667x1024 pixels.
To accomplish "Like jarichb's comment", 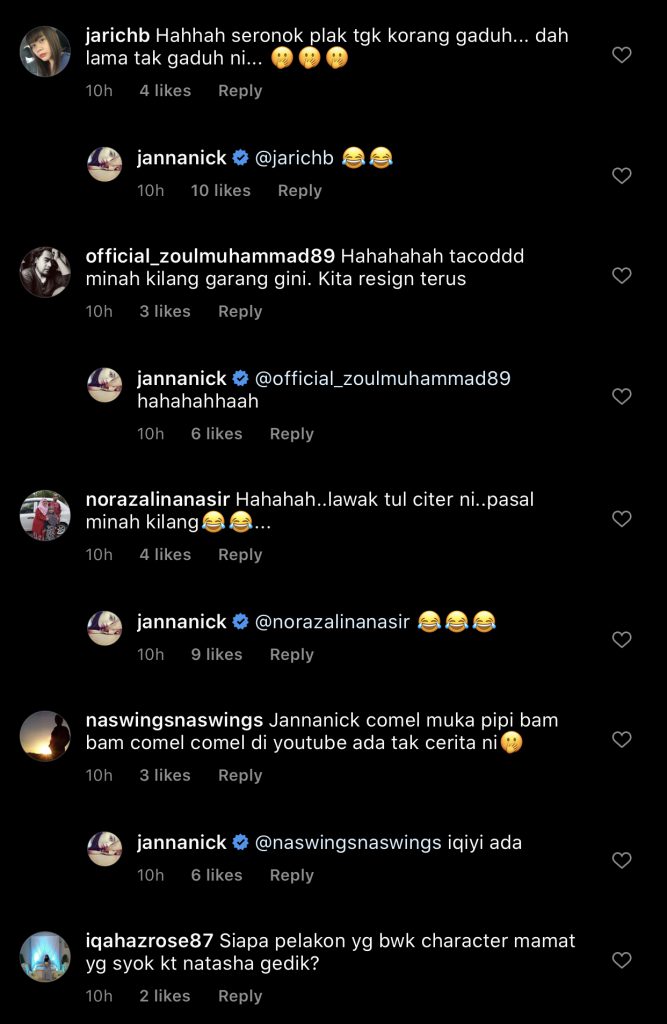I will point(621,55).
